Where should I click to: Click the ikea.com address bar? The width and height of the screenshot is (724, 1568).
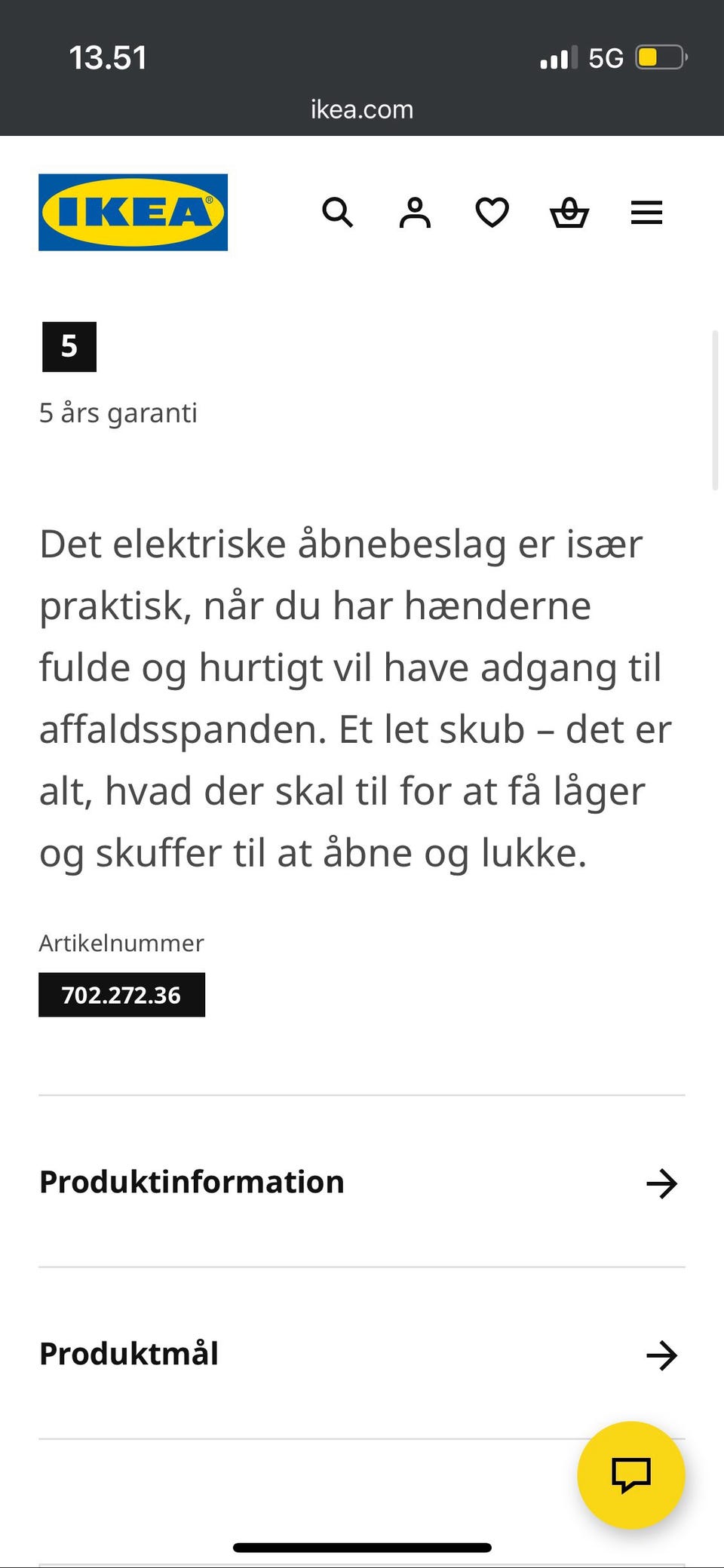(361, 109)
